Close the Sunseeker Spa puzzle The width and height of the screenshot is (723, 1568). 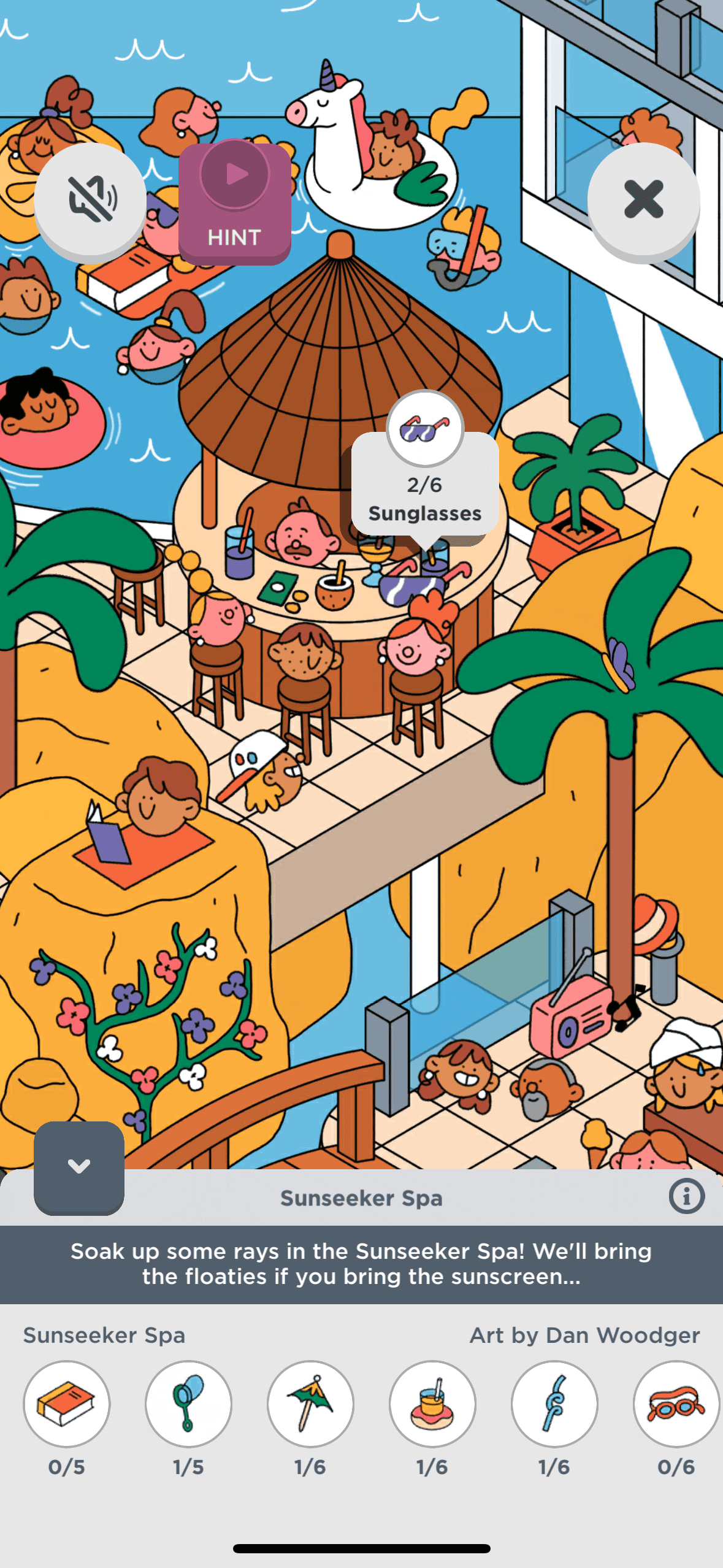coord(643,199)
